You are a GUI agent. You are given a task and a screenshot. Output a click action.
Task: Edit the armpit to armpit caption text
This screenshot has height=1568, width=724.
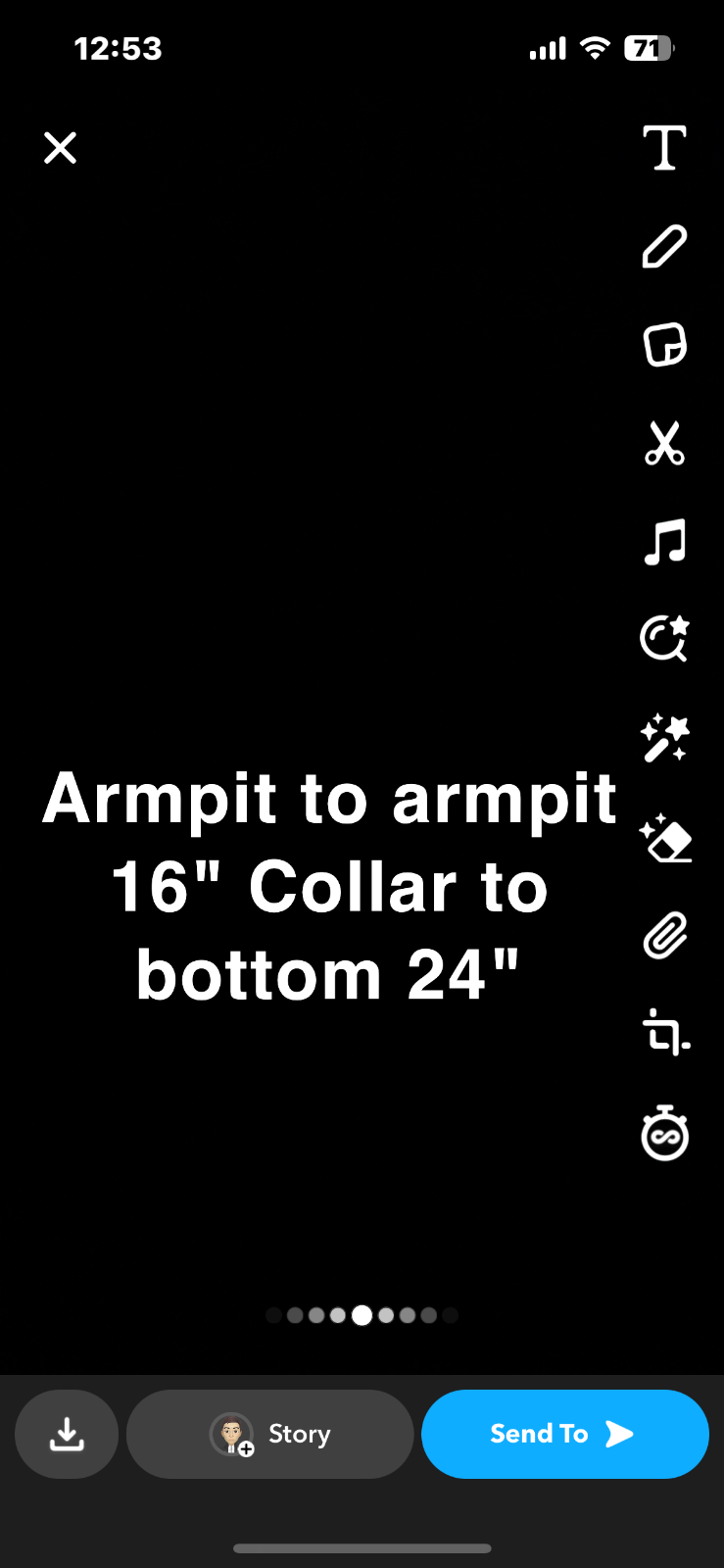pos(329,886)
